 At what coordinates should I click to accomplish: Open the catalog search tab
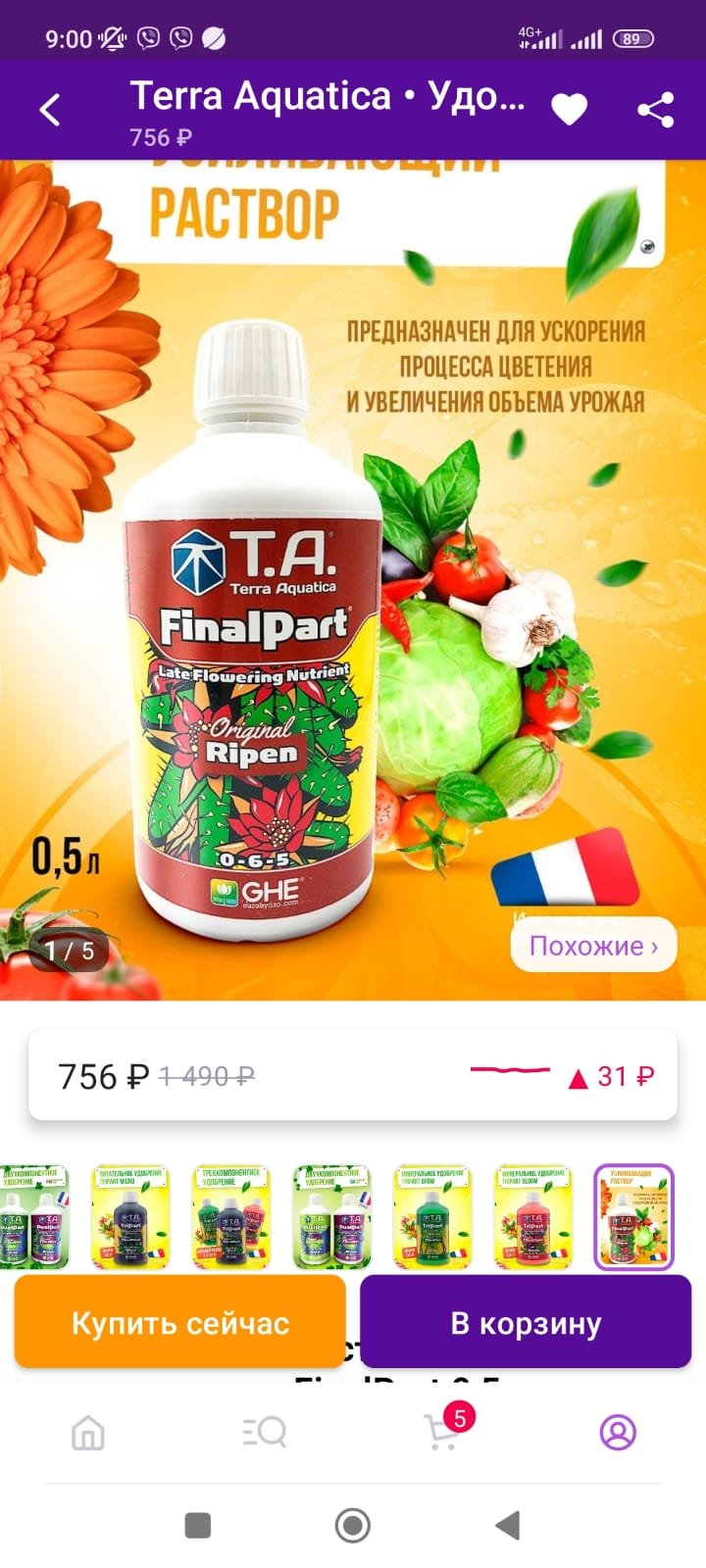(x=265, y=1433)
